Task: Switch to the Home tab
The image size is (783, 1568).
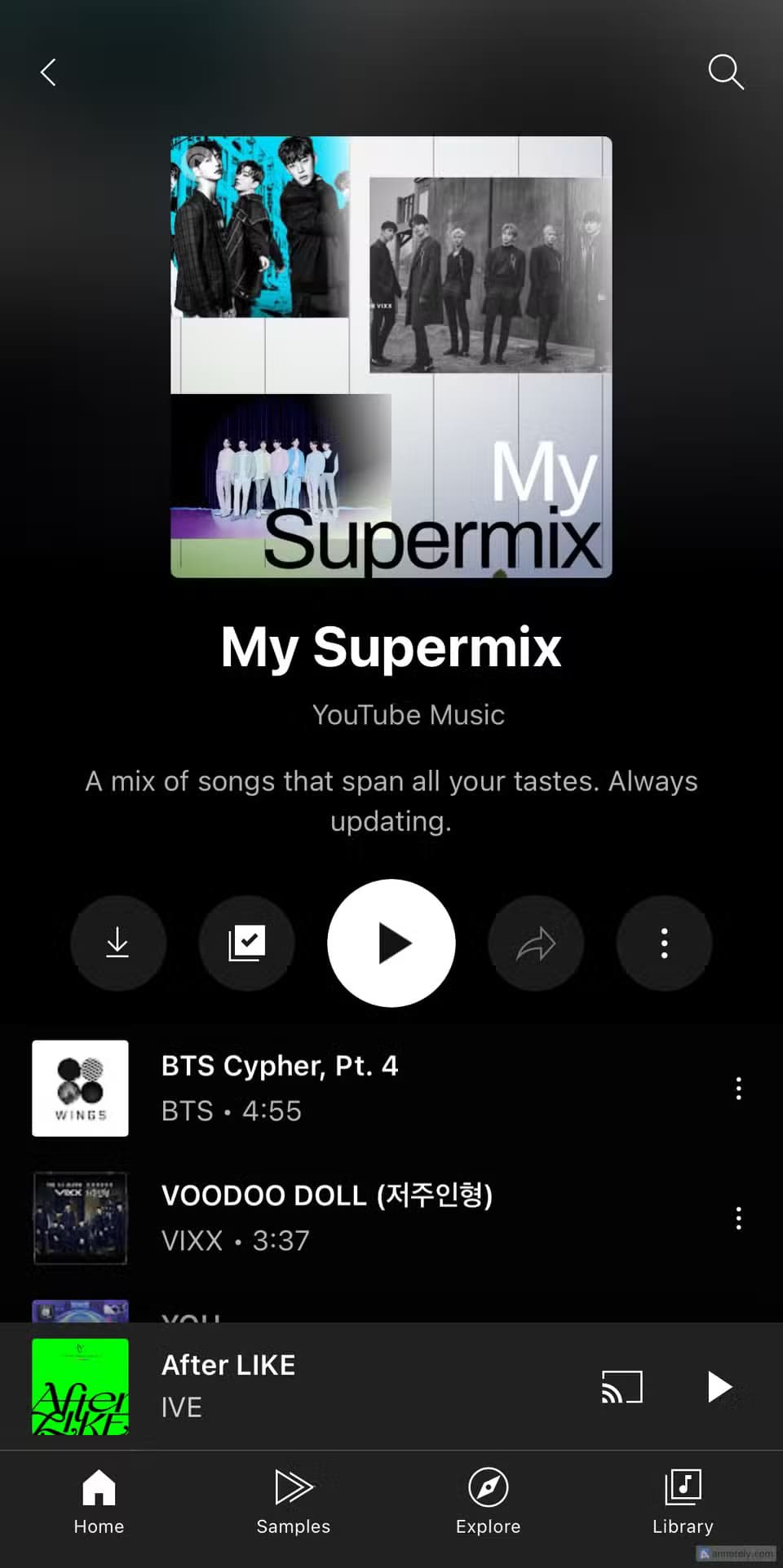Action: pyautogui.click(x=99, y=1501)
